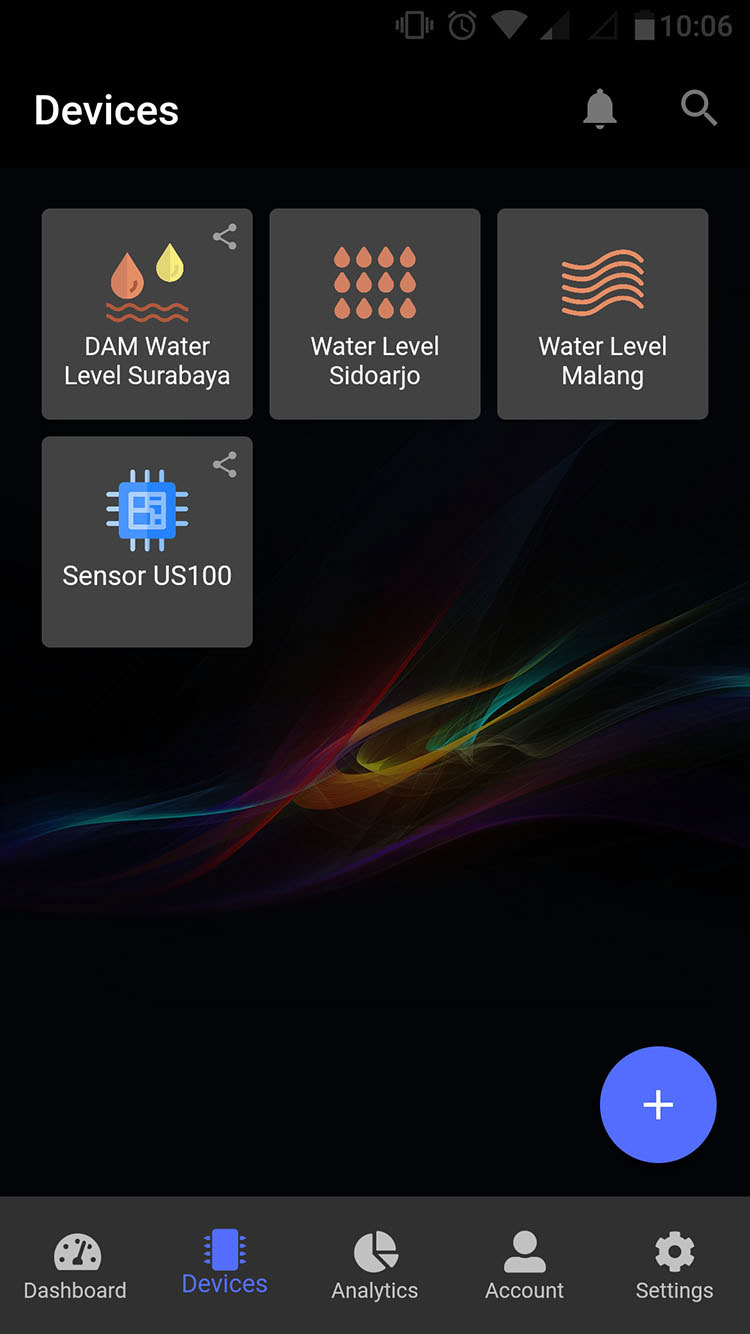This screenshot has width=750, height=1334.
Task: Open the Water Level Sidoarjo card
Action: [375, 314]
